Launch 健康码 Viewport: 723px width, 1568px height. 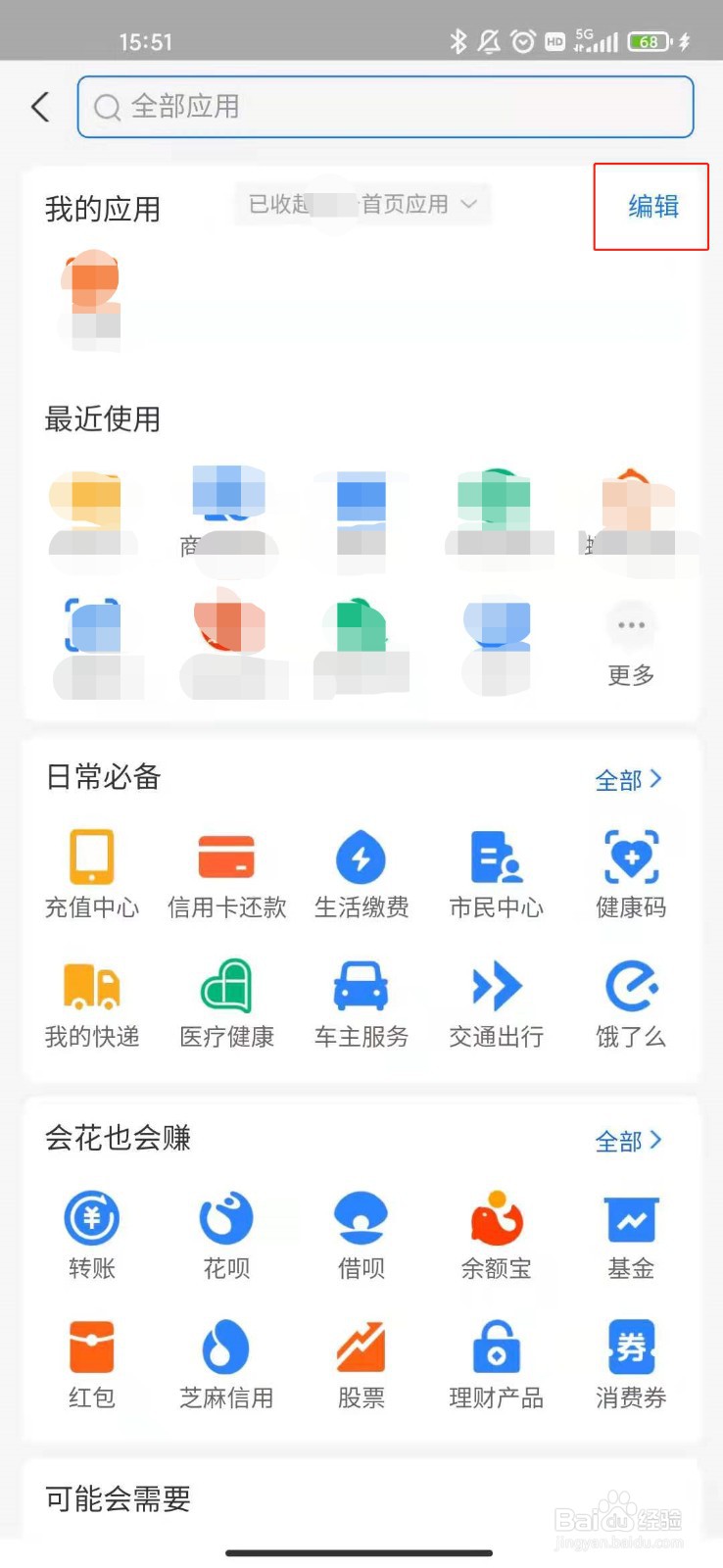pos(631,873)
